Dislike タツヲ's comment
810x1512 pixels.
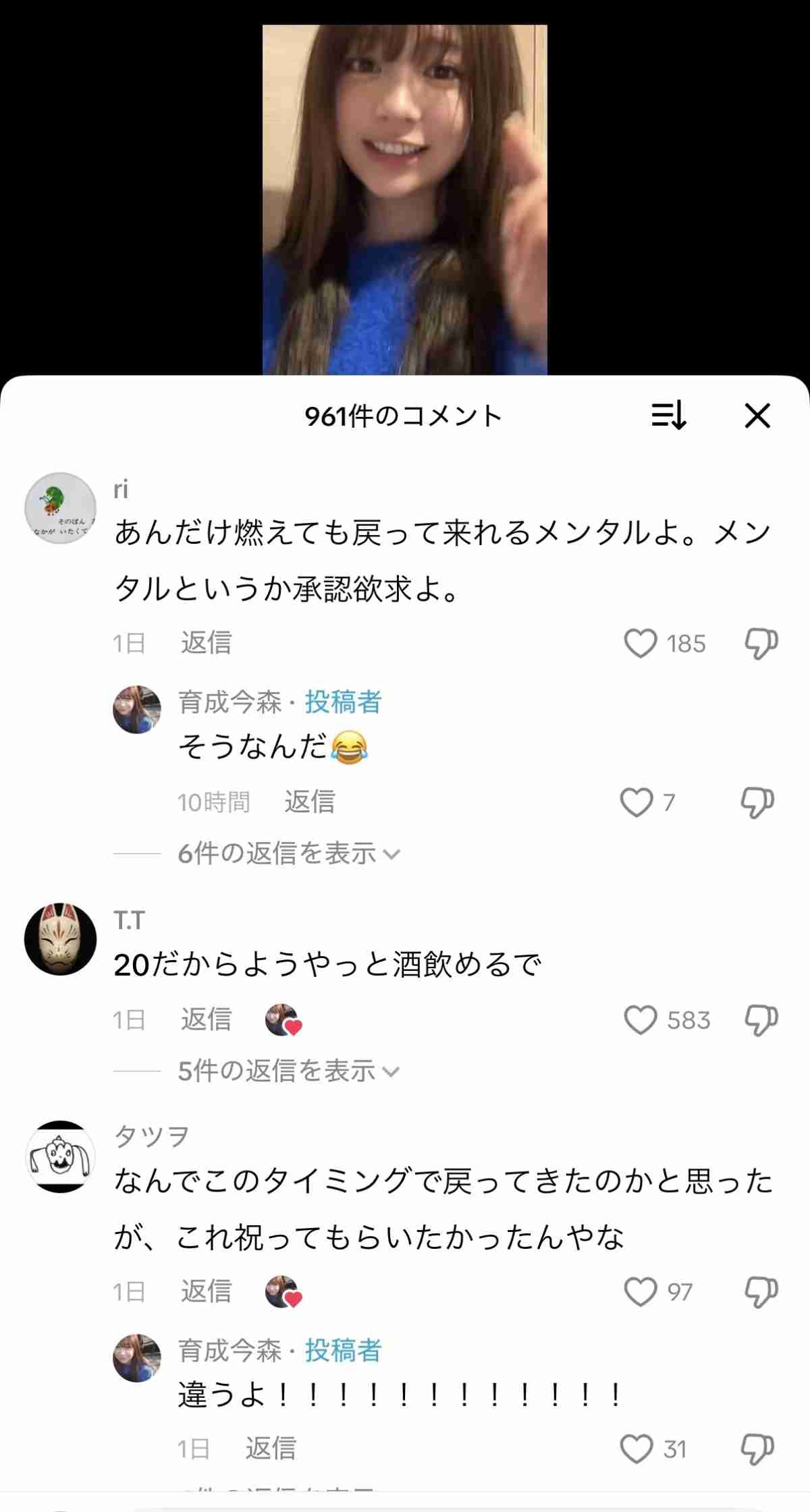coord(761,1292)
